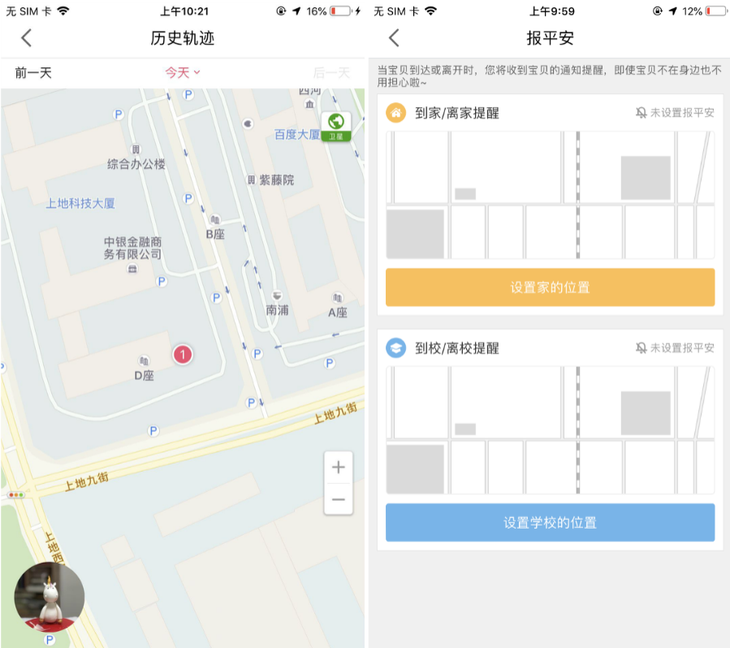Go back from the 报平安 screen
Screen dimensions: 730x648
394,38
